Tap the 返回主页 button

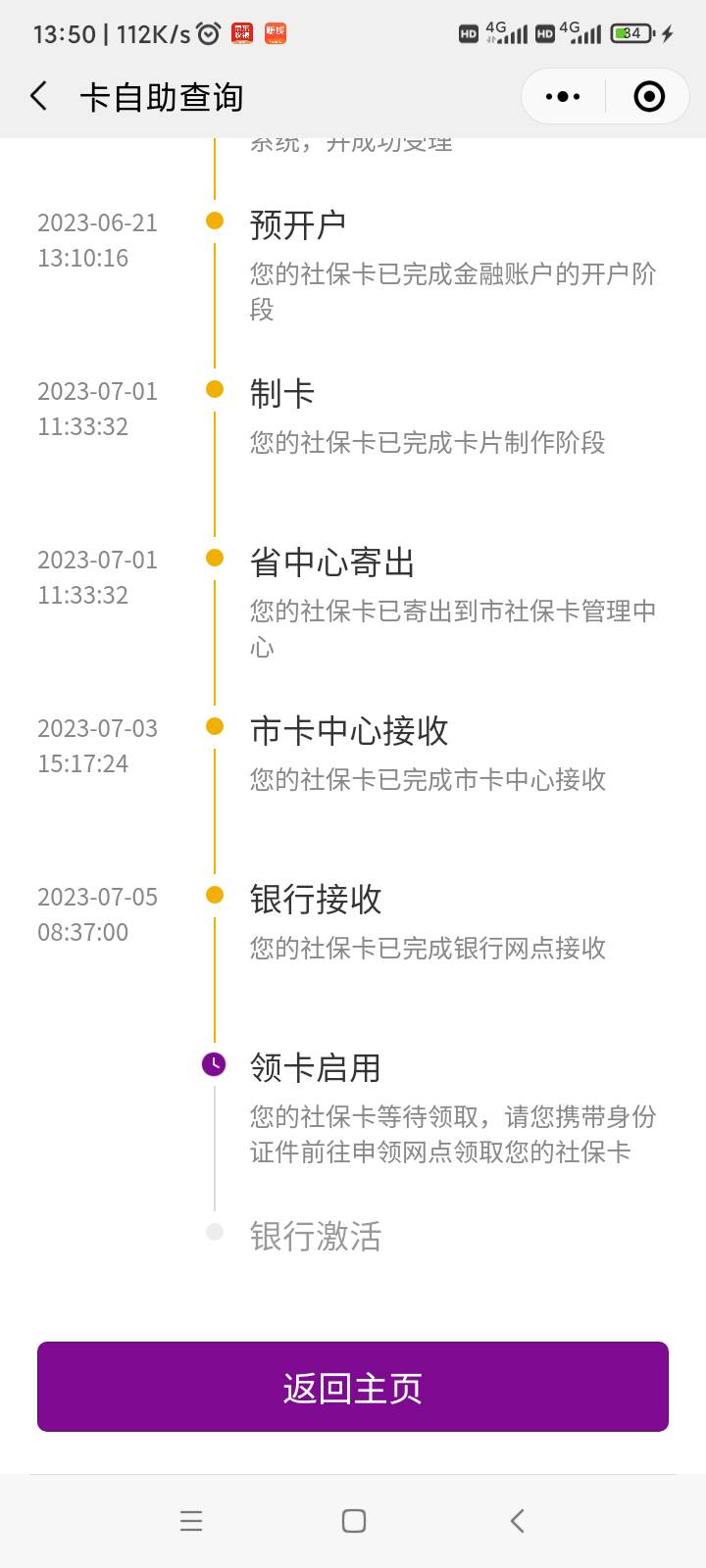(x=353, y=1387)
